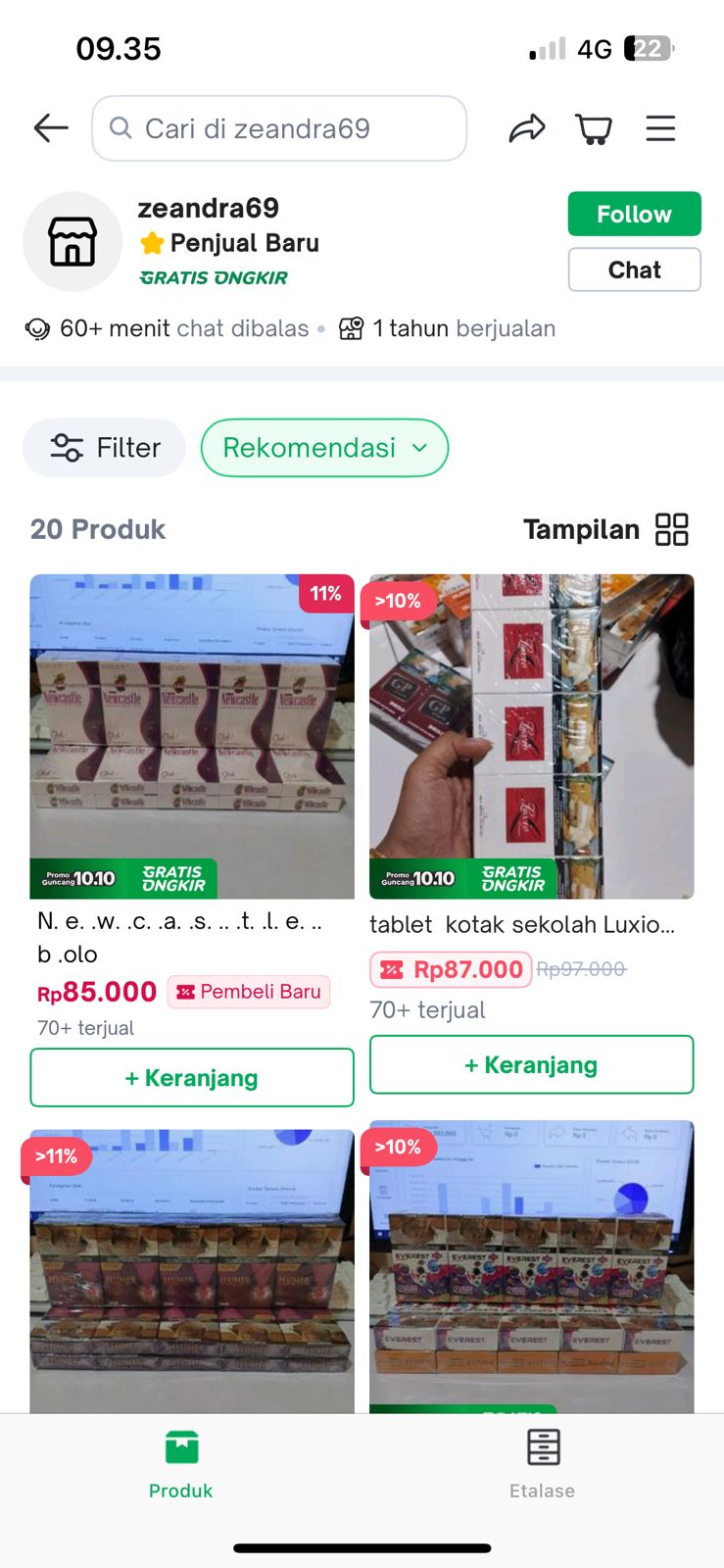The height and width of the screenshot is (1568, 724).
Task: Open the Newcastle product thumbnail
Action: tap(192, 735)
